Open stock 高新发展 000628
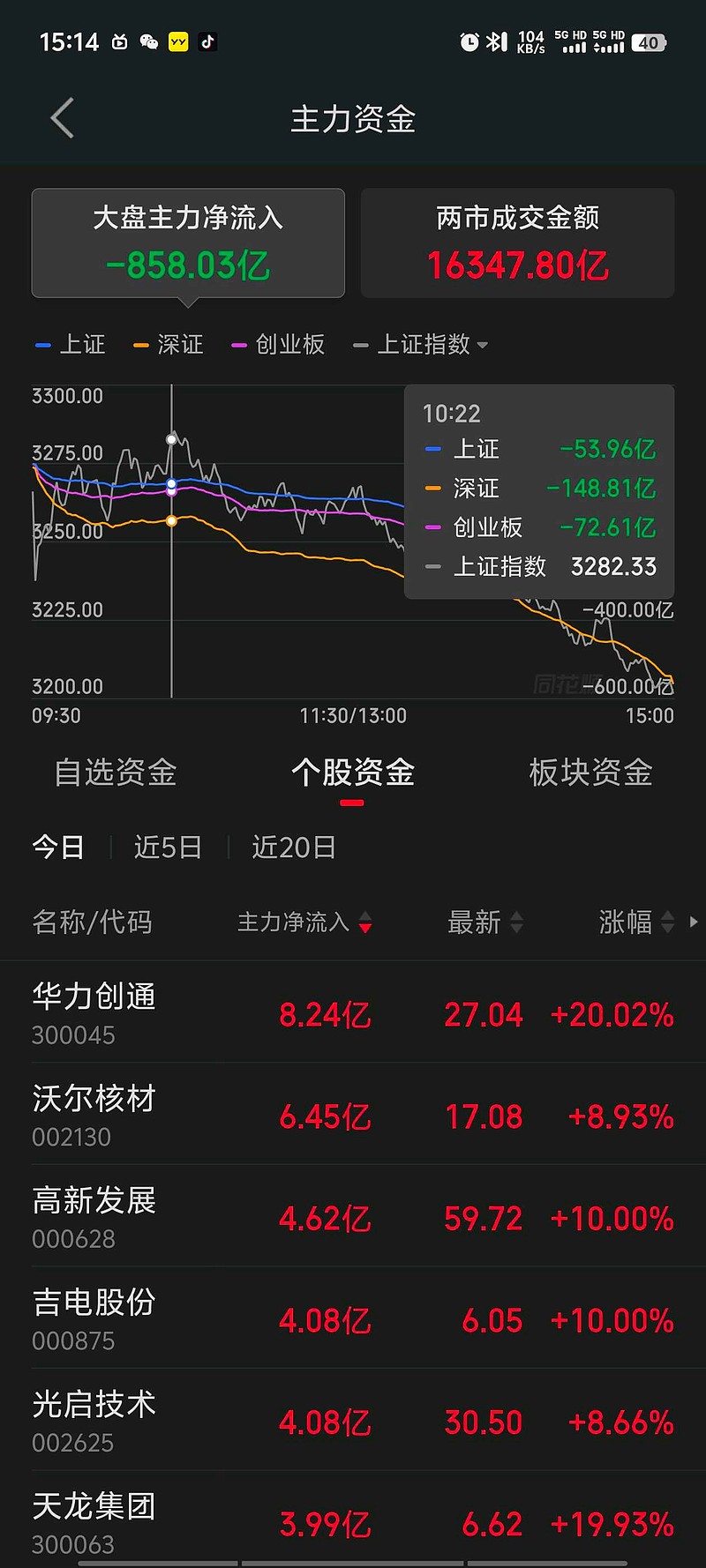The width and height of the screenshot is (706, 1568). tap(353, 1216)
